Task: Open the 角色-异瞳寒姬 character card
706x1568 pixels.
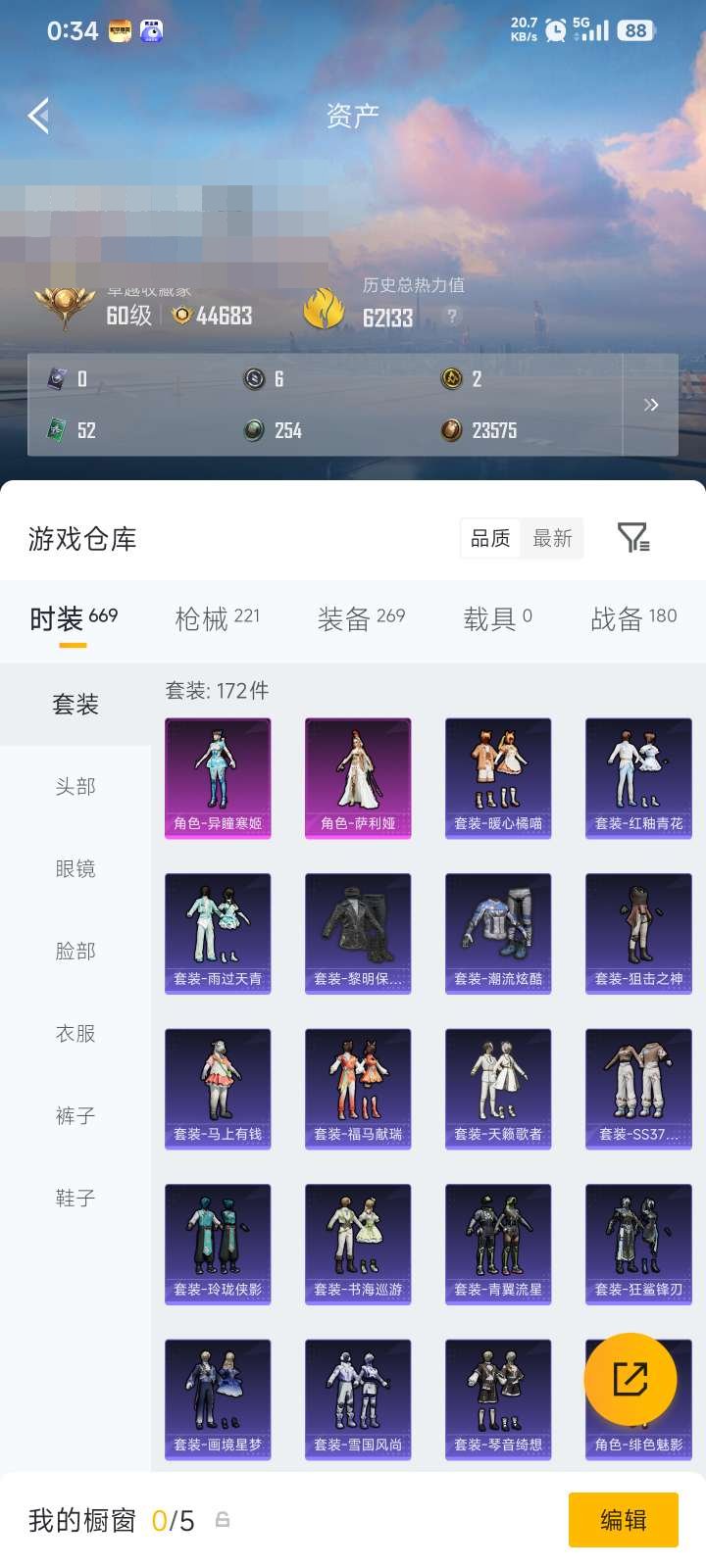Action: (x=218, y=777)
